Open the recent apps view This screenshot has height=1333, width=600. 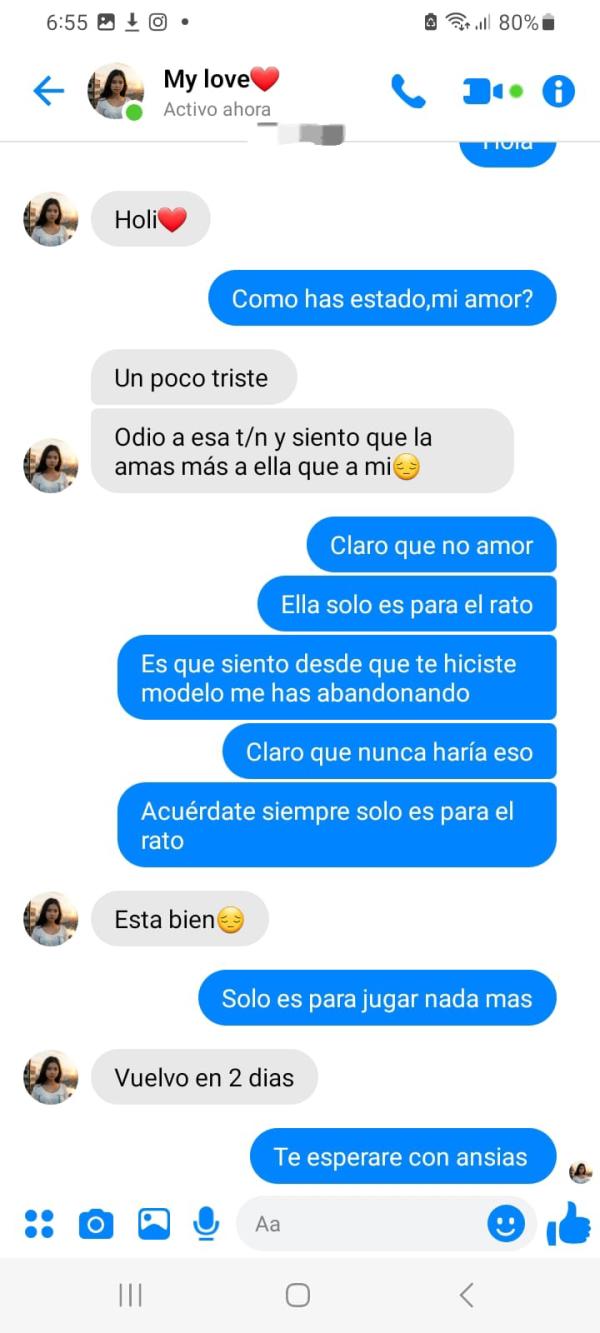click(130, 1295)
